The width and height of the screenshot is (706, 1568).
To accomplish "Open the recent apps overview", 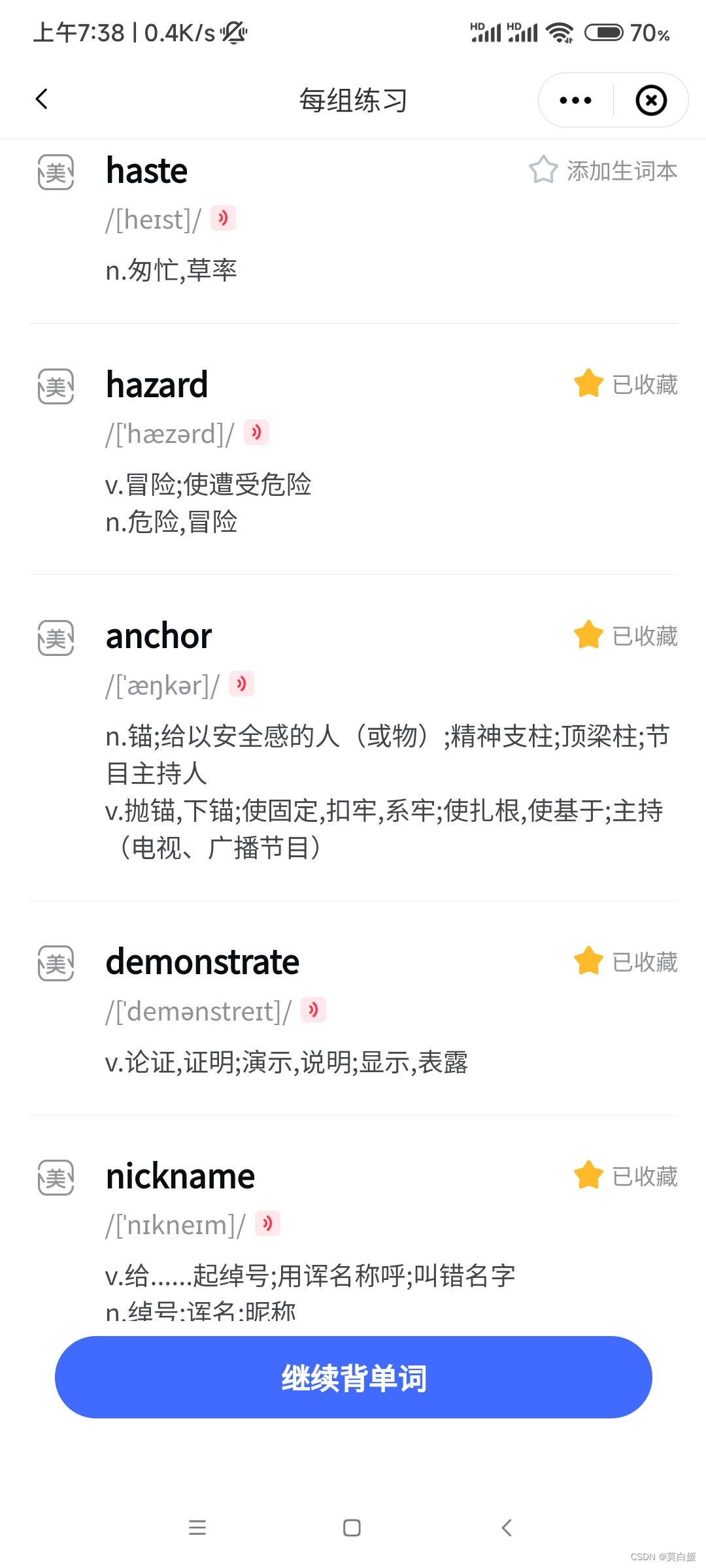I will click(x=197, y=1527).
